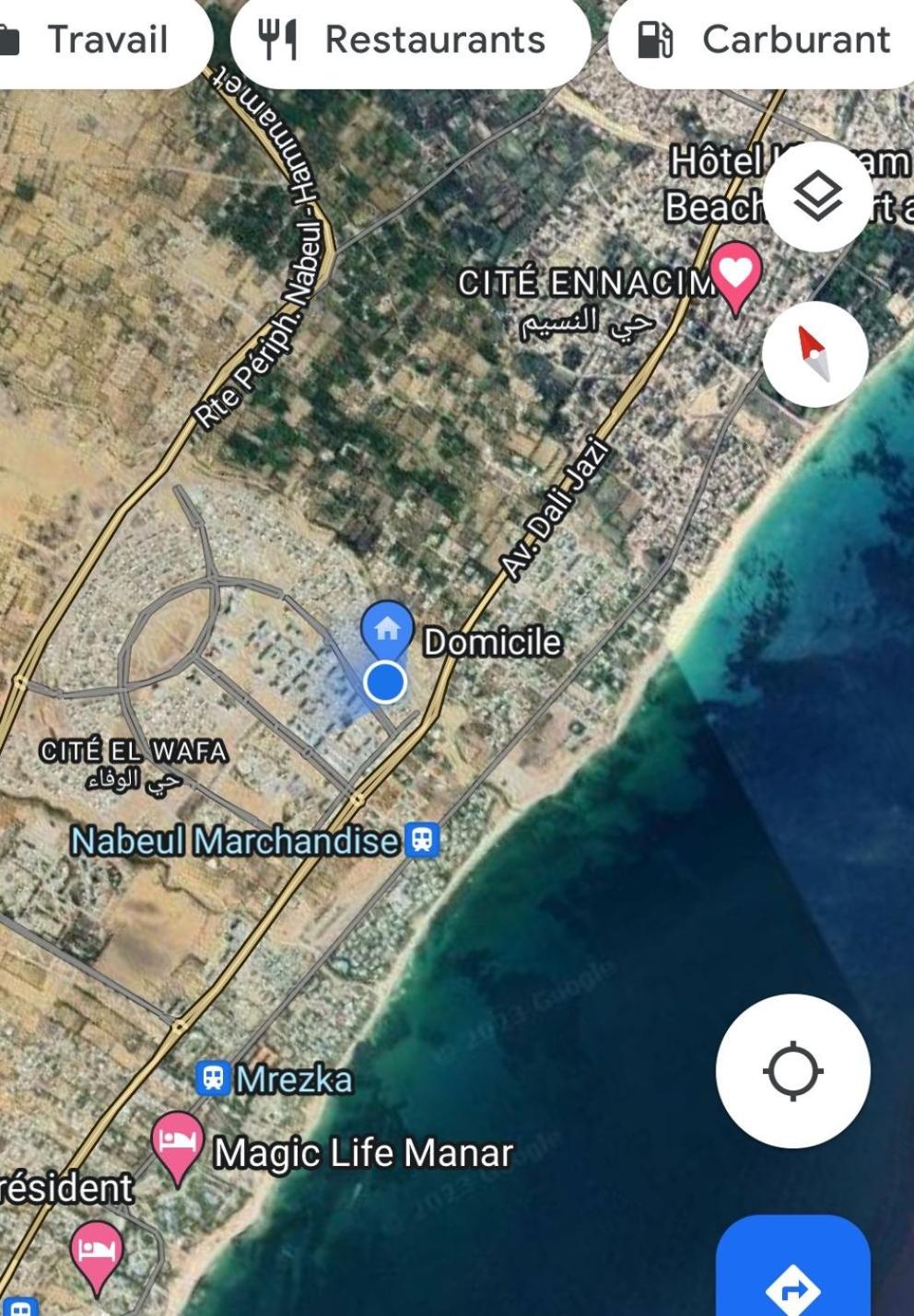Image resolution: width=914 pixels, height=1316 pixels.
Task: Open Nabeul Marchandise train station marker
Action: click(x=422, y=840)
